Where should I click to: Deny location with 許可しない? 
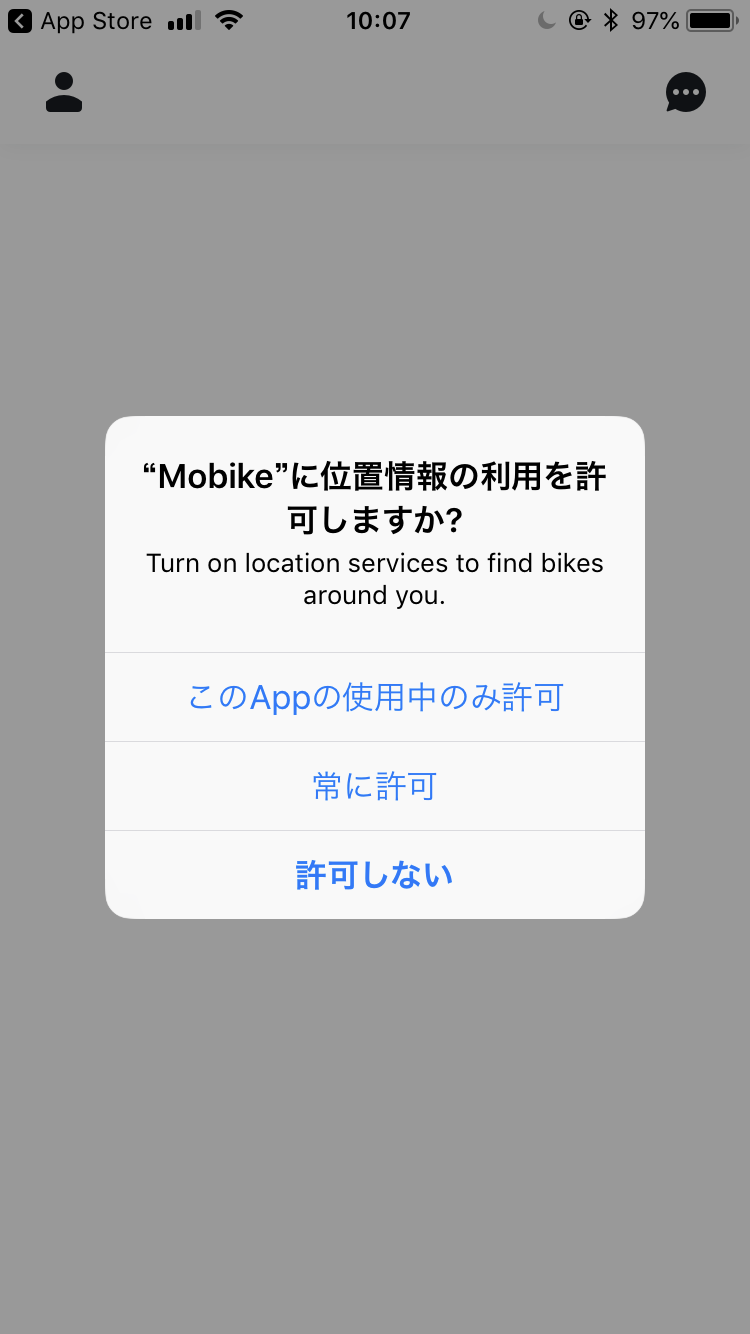(375, 875)
